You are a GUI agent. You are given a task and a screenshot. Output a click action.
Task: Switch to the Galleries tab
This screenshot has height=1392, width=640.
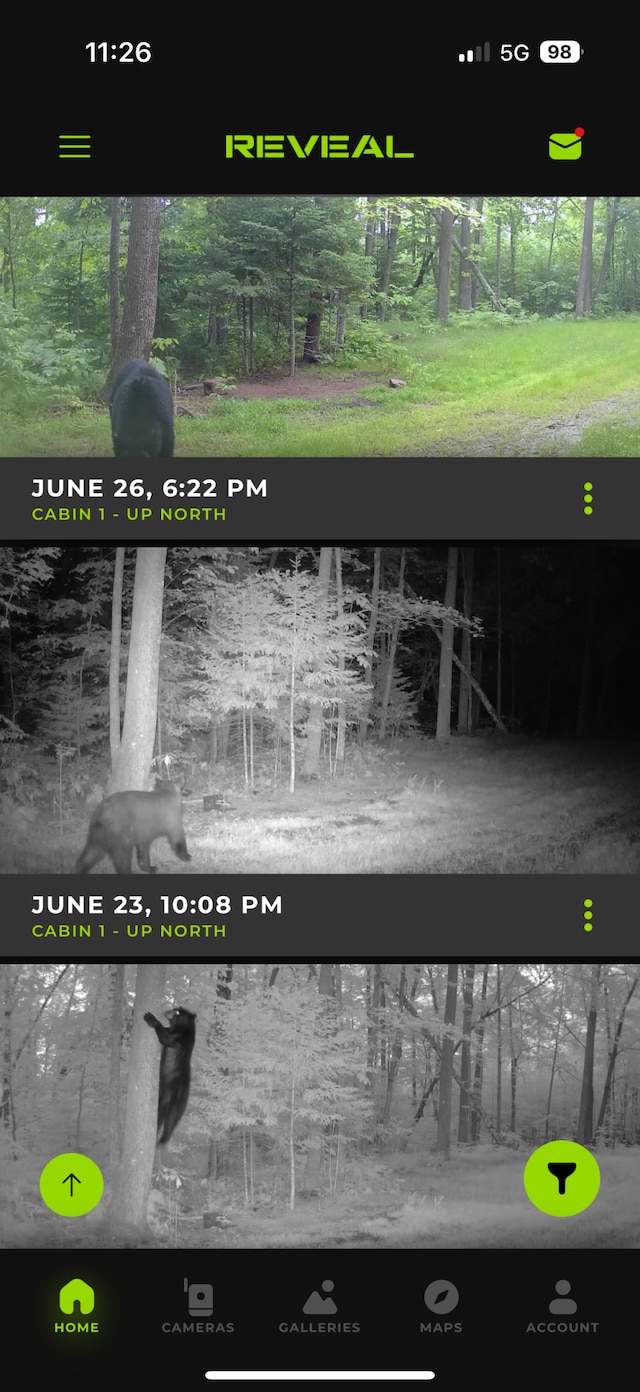319,1307
